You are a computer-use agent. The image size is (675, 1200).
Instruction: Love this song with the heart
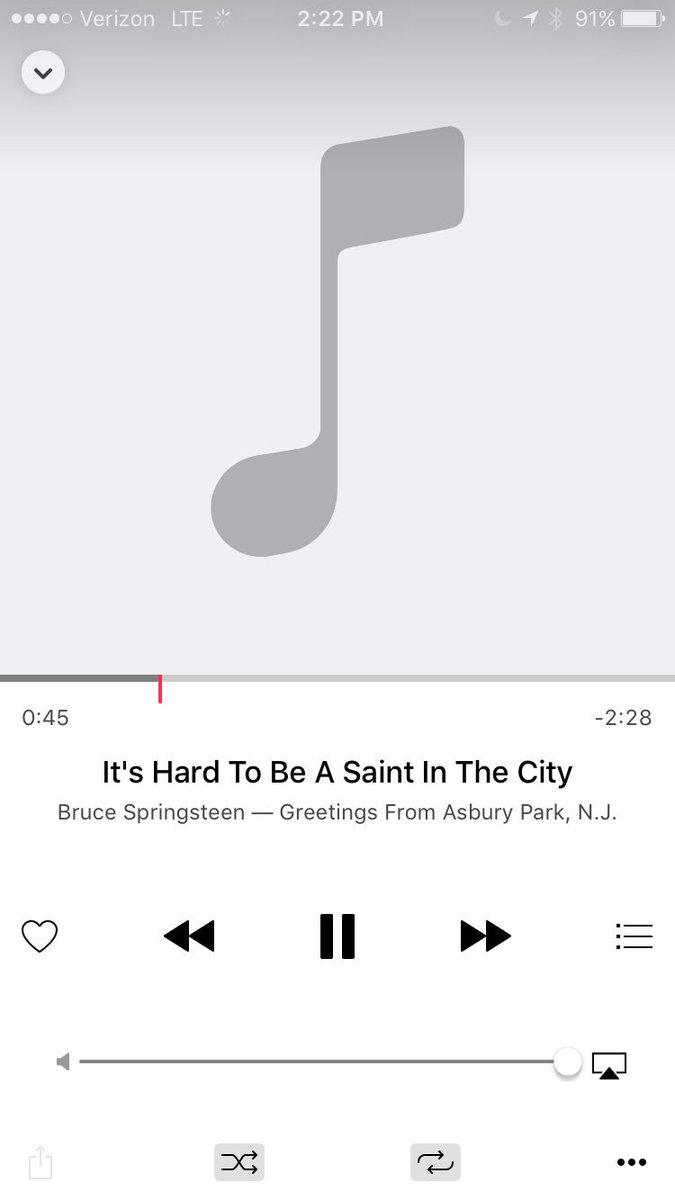[40, 937]
